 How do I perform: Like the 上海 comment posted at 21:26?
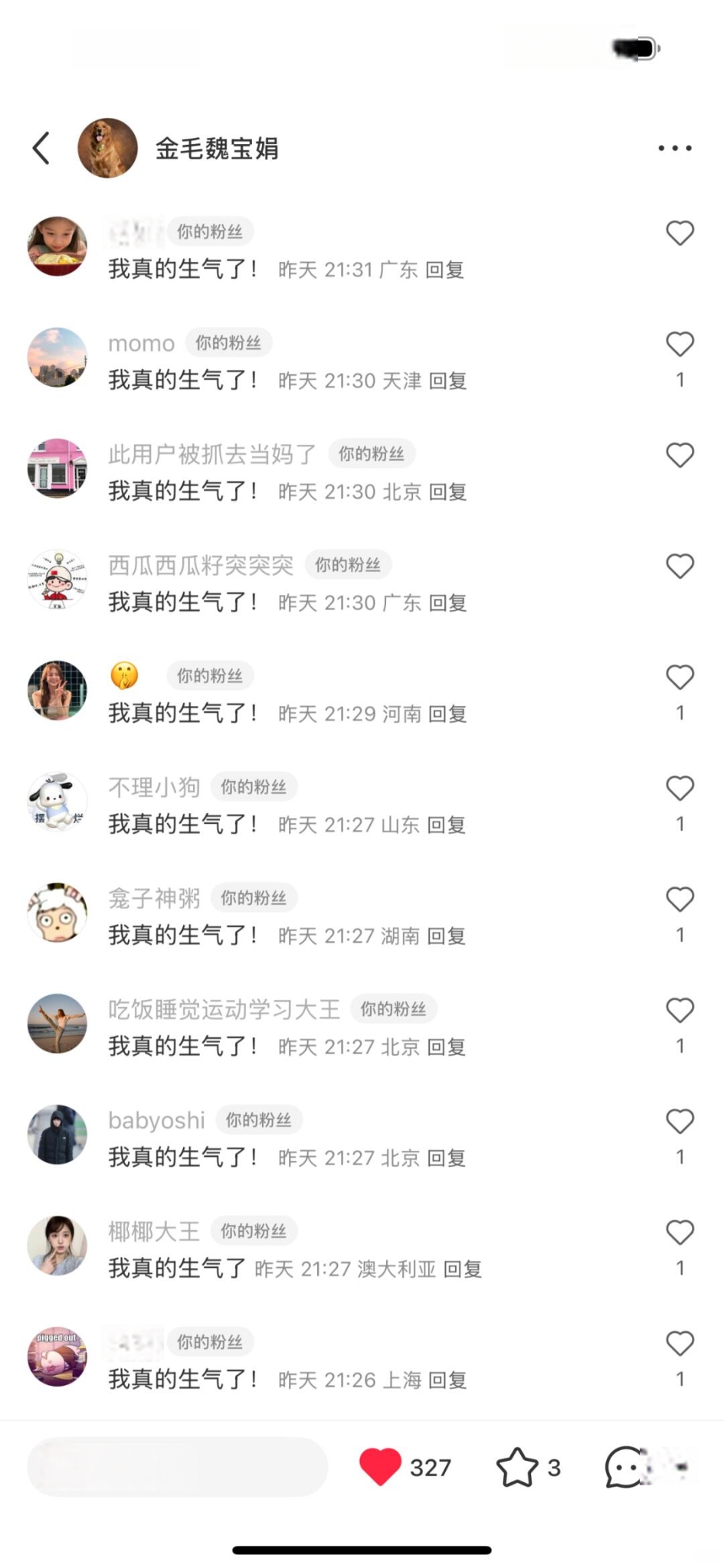(680, 1344)
